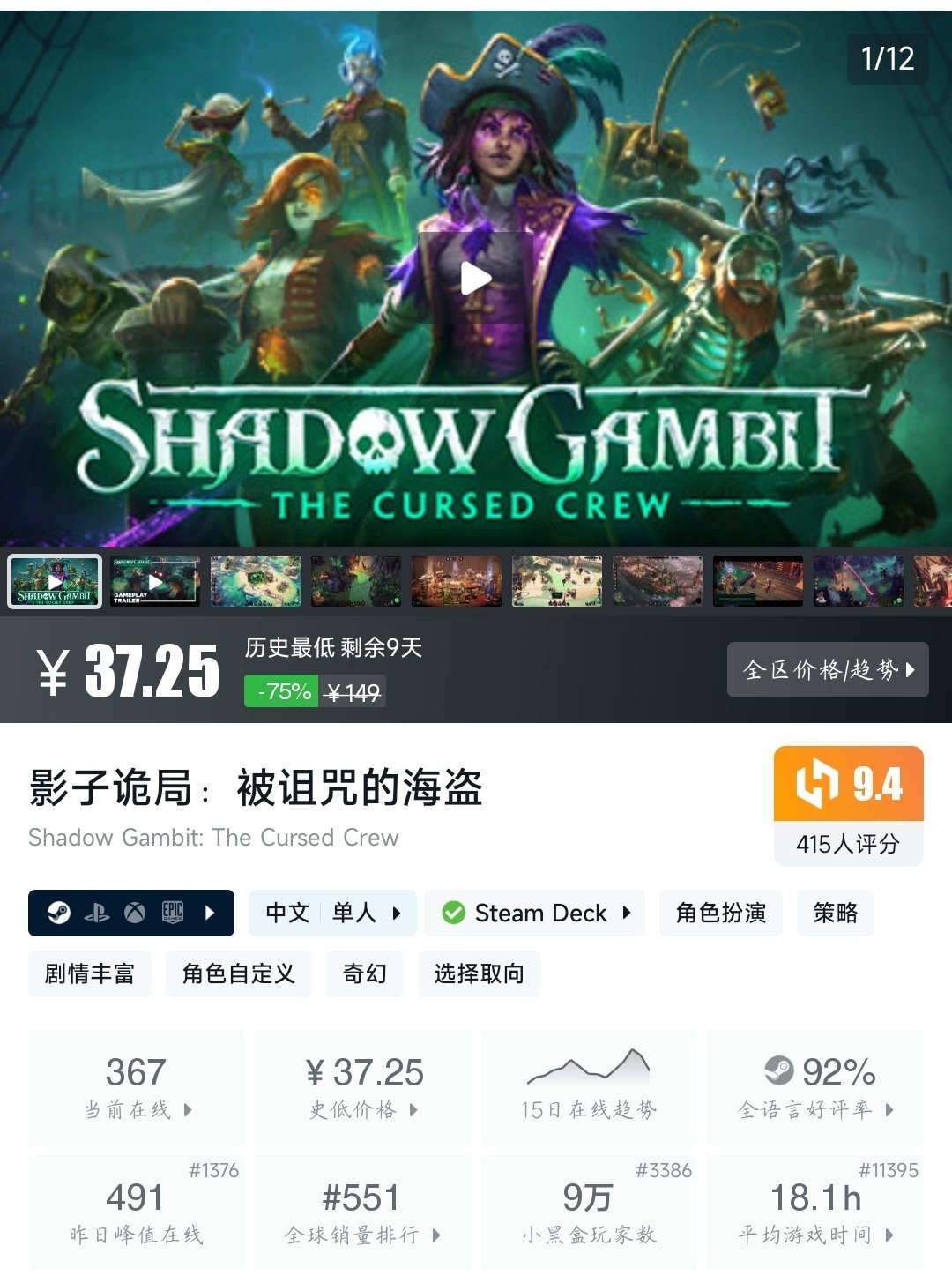Open 全区价格/趋势 price trends
The width and height of the screenshot is (952, 1283).
pos(827,670)
